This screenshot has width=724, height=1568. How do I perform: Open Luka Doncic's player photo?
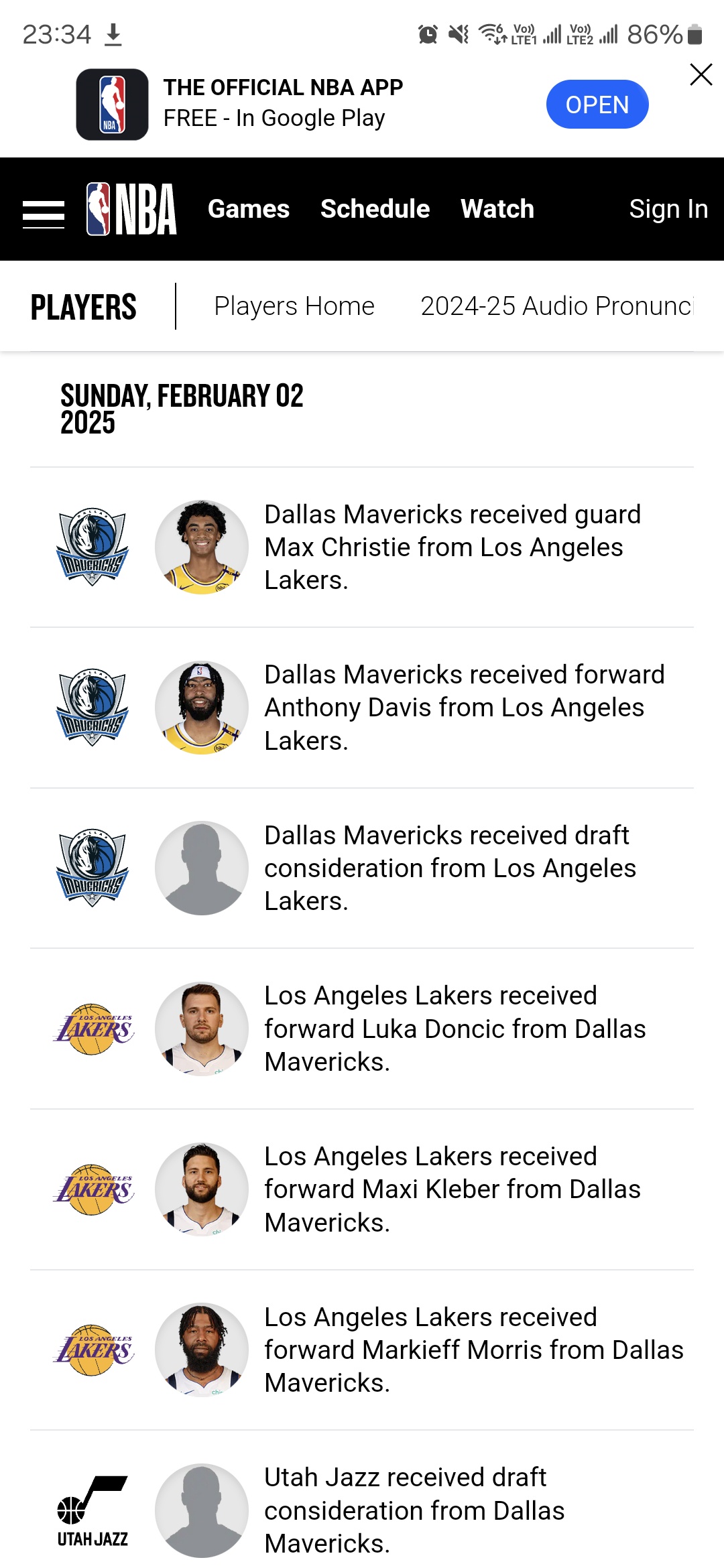(202, 1029)
